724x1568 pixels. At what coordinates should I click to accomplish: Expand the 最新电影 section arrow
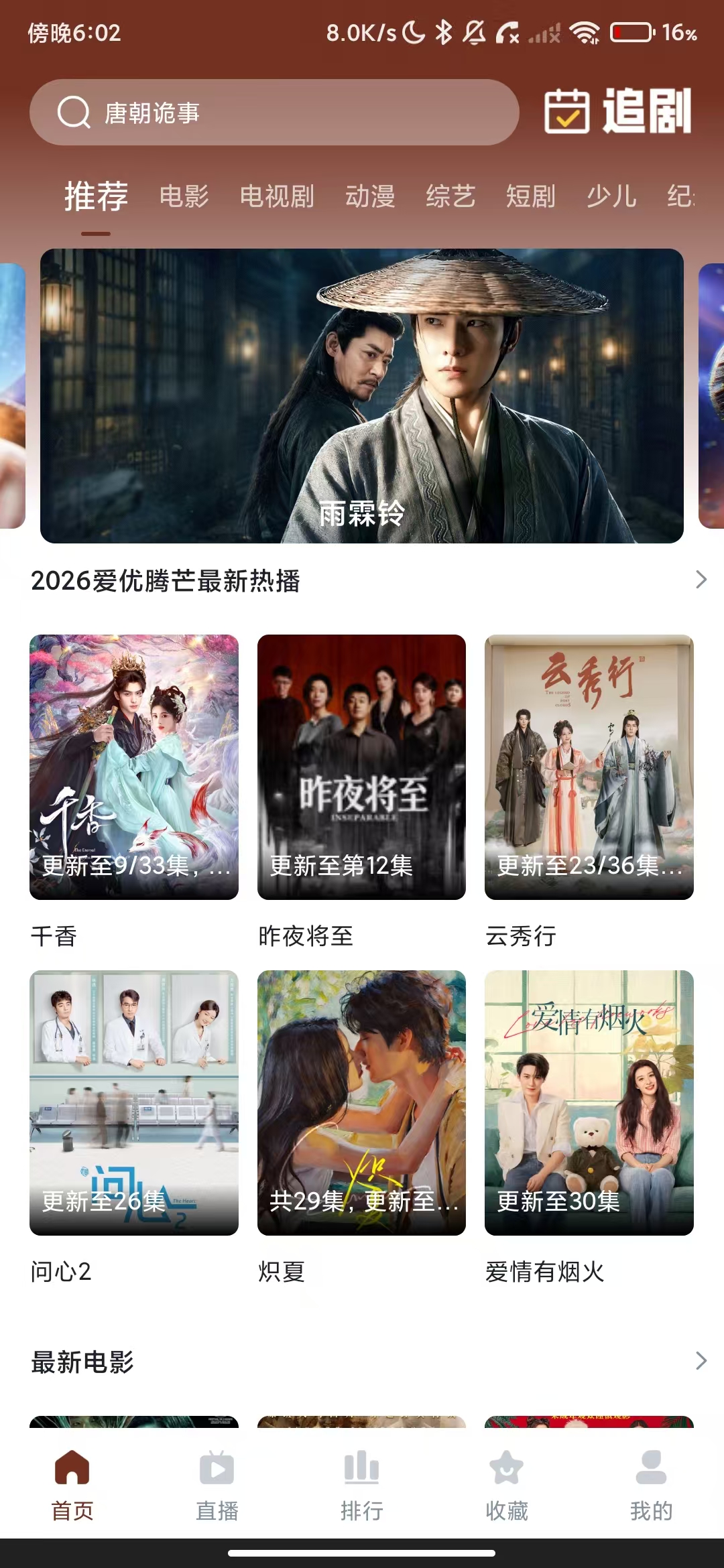701,1361
